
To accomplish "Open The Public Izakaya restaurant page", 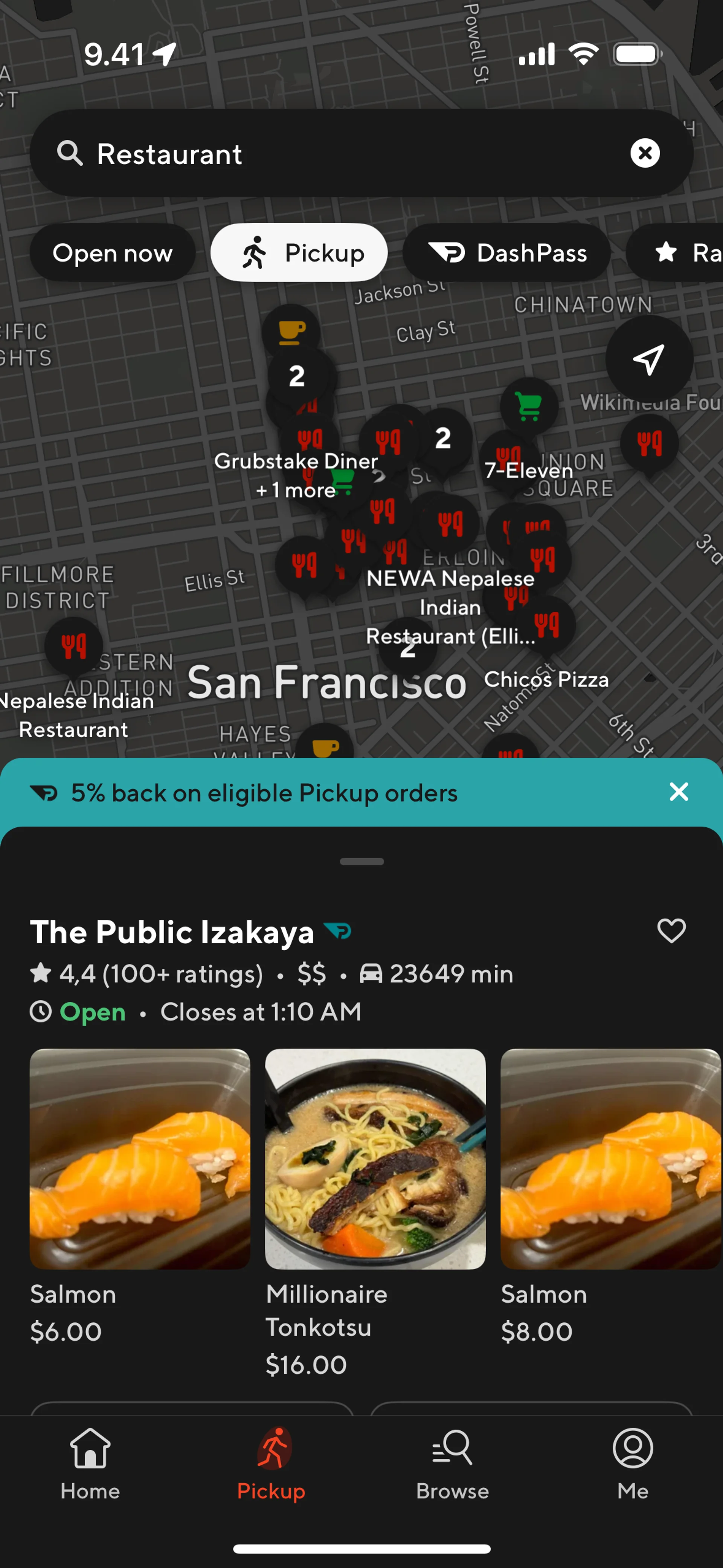I will pyautogui.click(x=172, y=932).
